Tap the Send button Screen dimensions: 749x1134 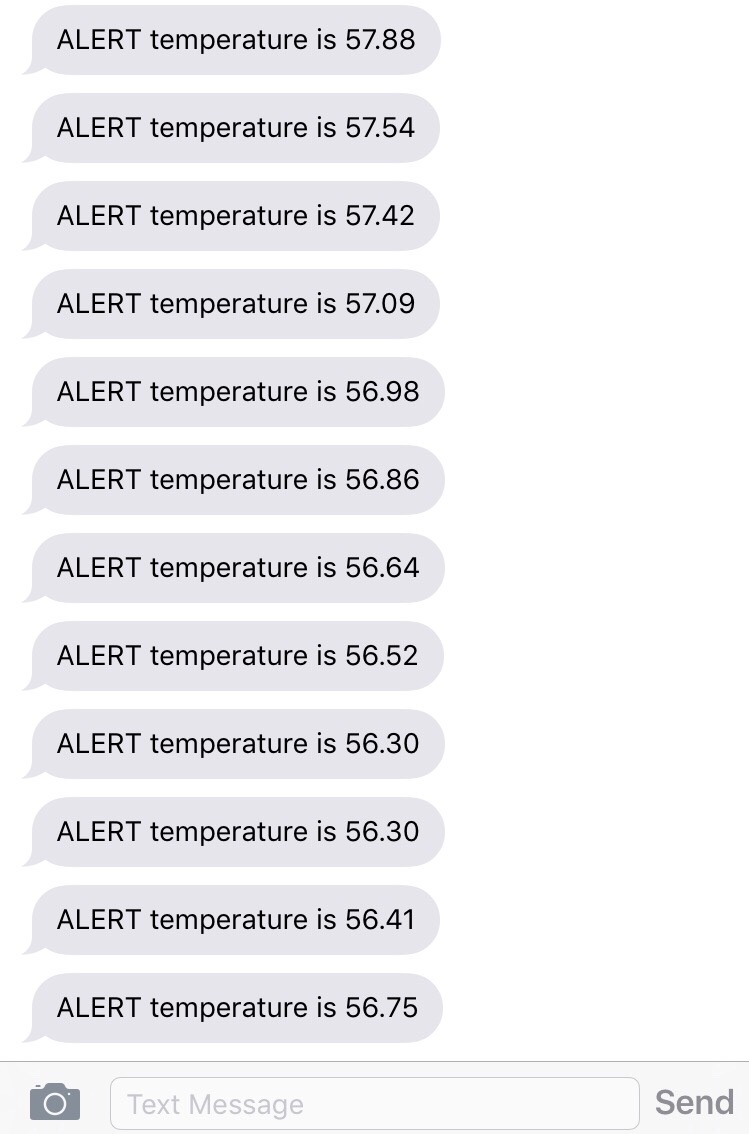pyautogui.click(x=694, y=1102)
